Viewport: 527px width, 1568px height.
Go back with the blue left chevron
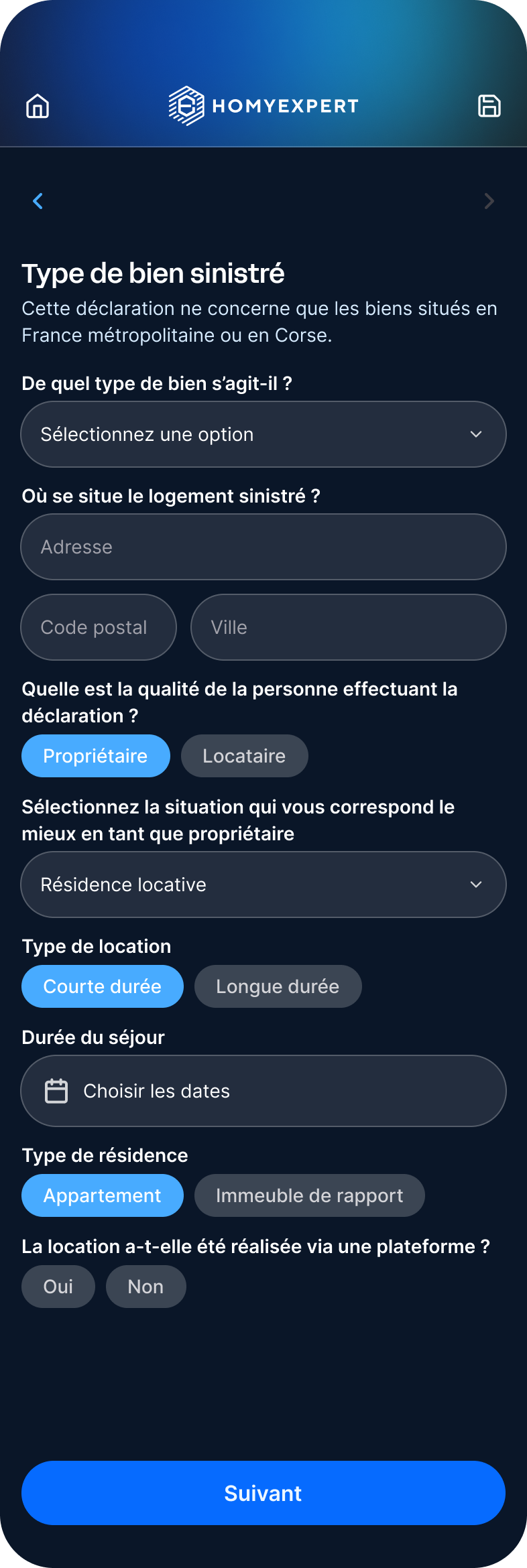tap(38, 201)
